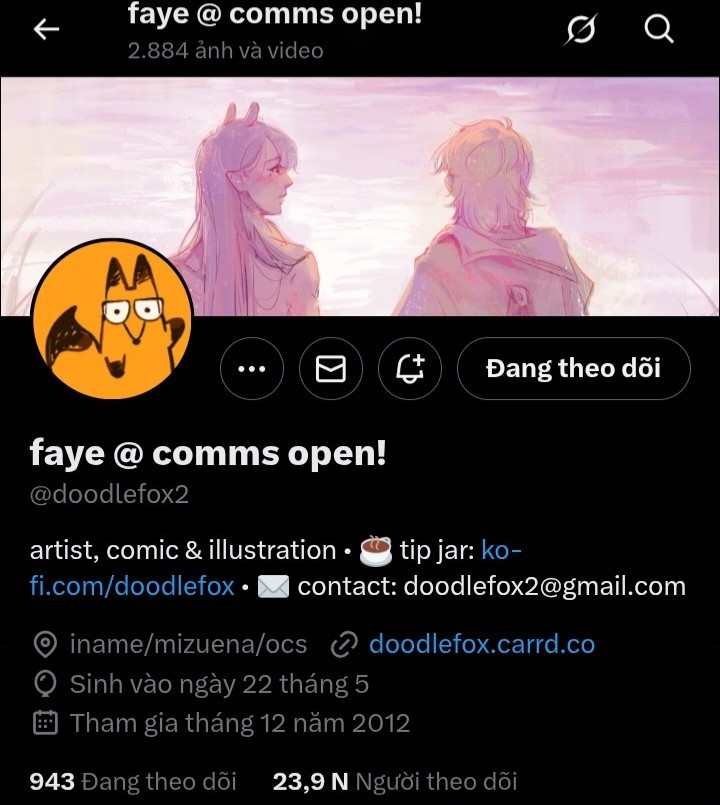Visit the doodlefox.carrd.co website link
The image size is (720, 805).
point(481,645)
